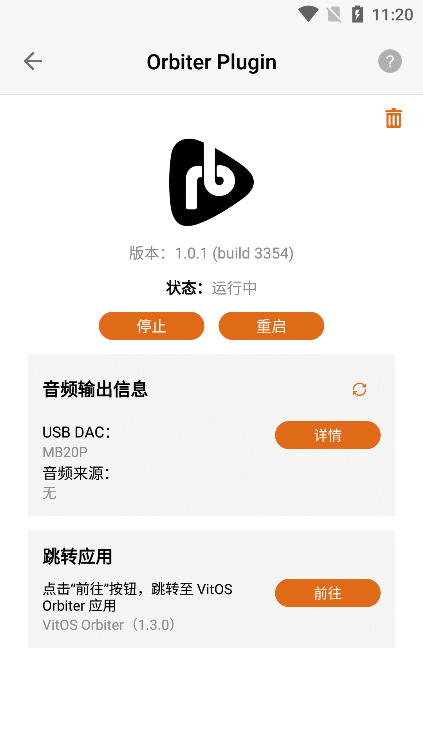Screen dimensions: 423x752
Task: Go back using the arrow icon
Action: pyautogui.click(x=33, y=61)
